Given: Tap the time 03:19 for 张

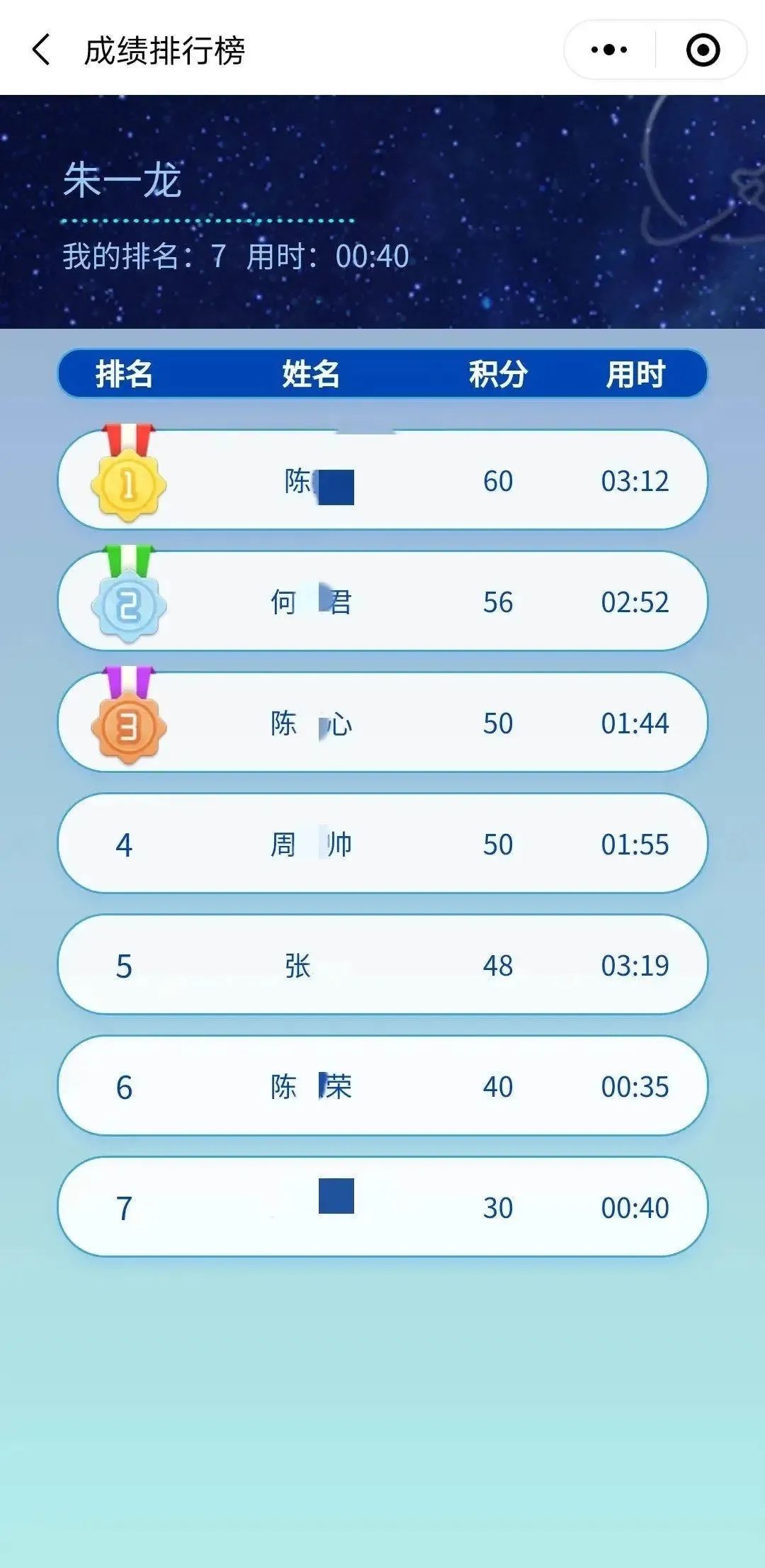Looking at the screenshot, I should 633,966.
